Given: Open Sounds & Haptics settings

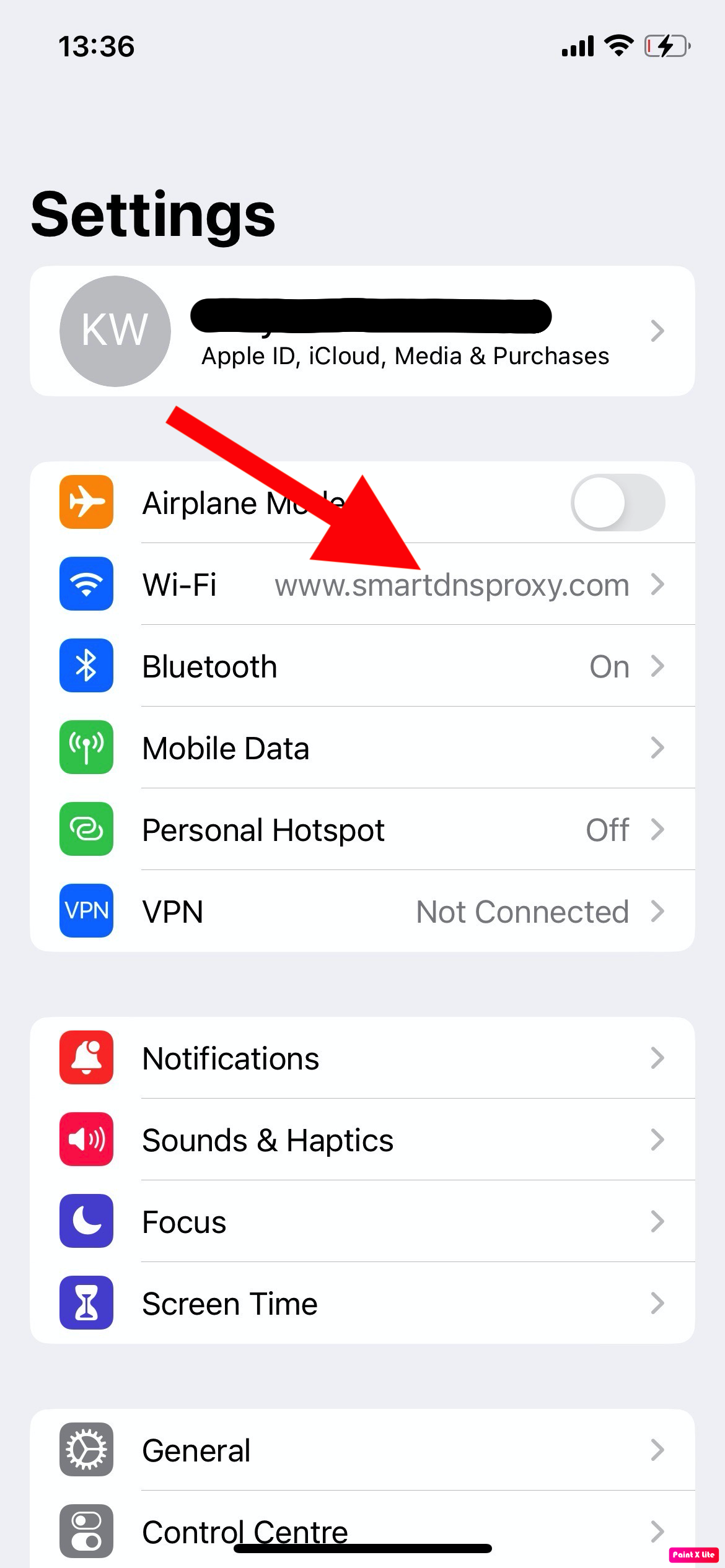Looking at the screenshot, I should click(x=362, y=1140).
